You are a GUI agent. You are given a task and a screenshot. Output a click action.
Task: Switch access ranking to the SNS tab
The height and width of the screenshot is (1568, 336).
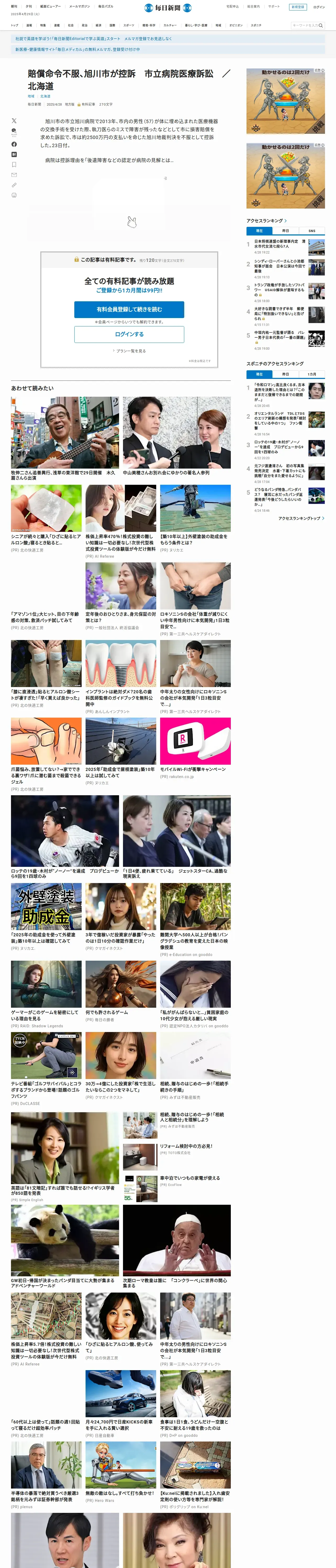(x=312, y=231)
